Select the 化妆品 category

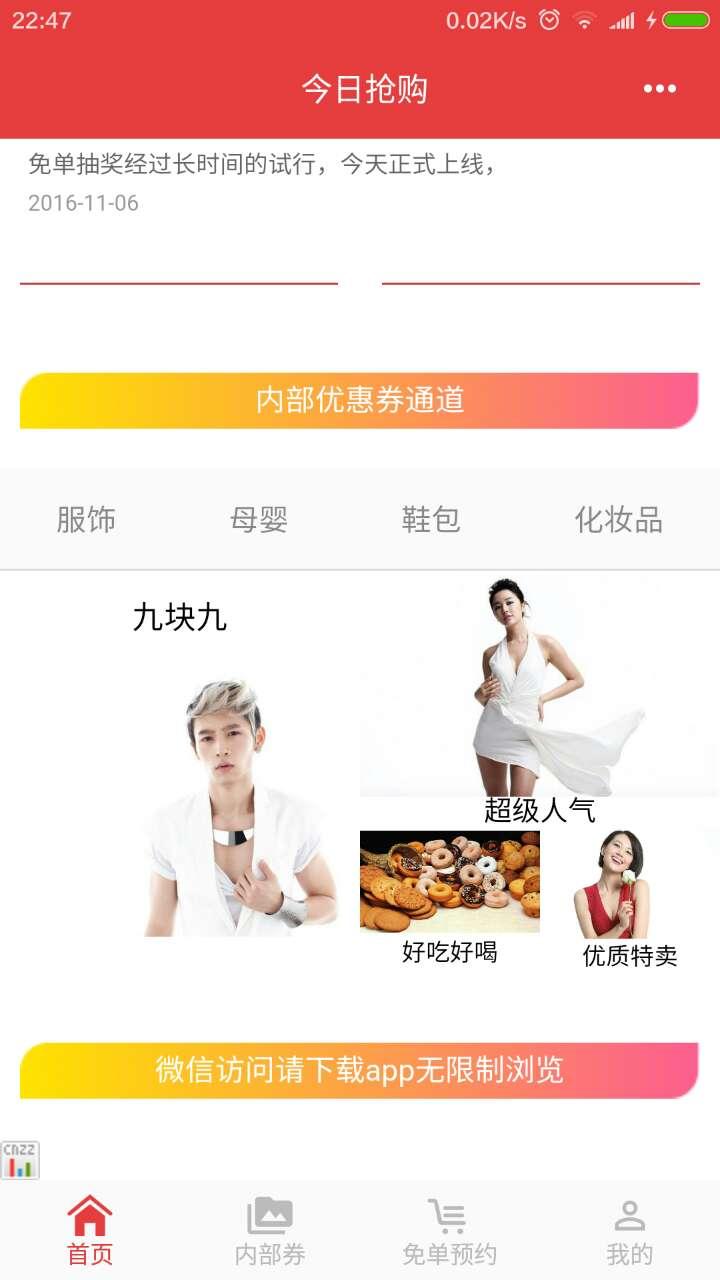[618, 520]
